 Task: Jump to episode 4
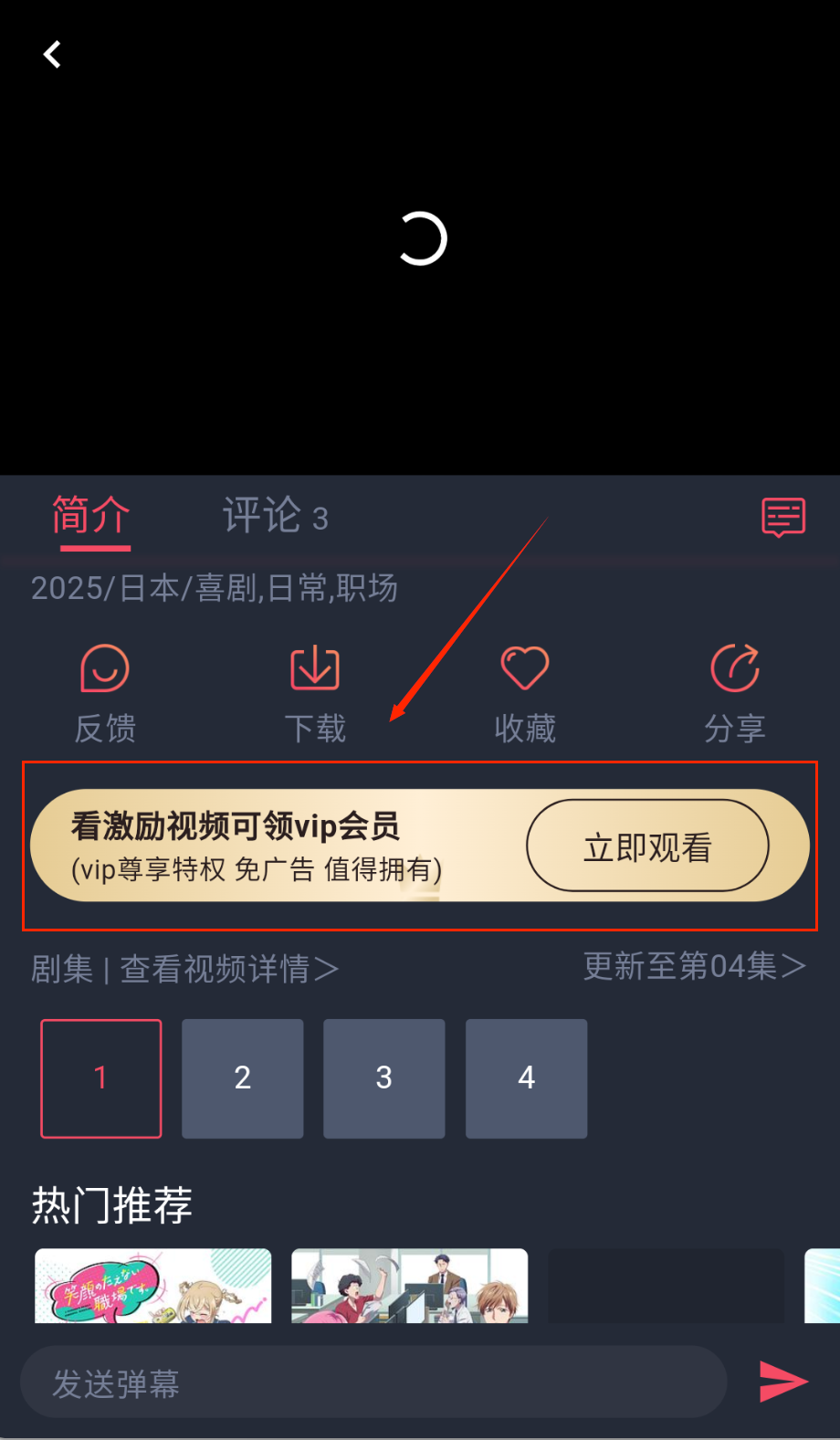pos(526,1078)
